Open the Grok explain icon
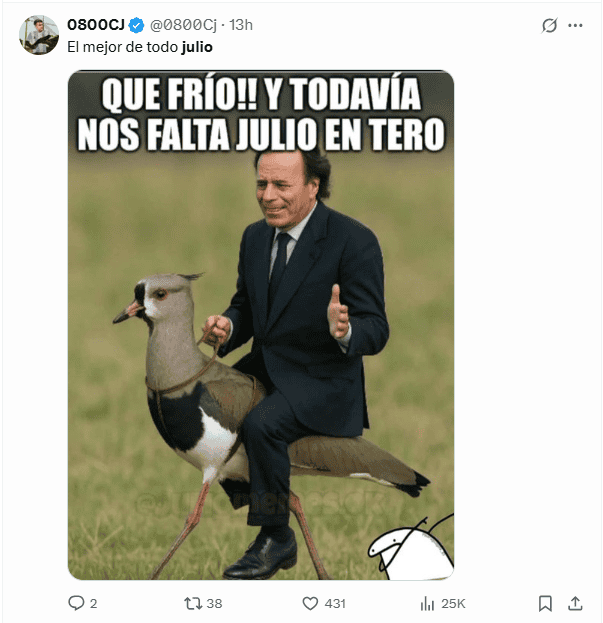 (548, 26)
